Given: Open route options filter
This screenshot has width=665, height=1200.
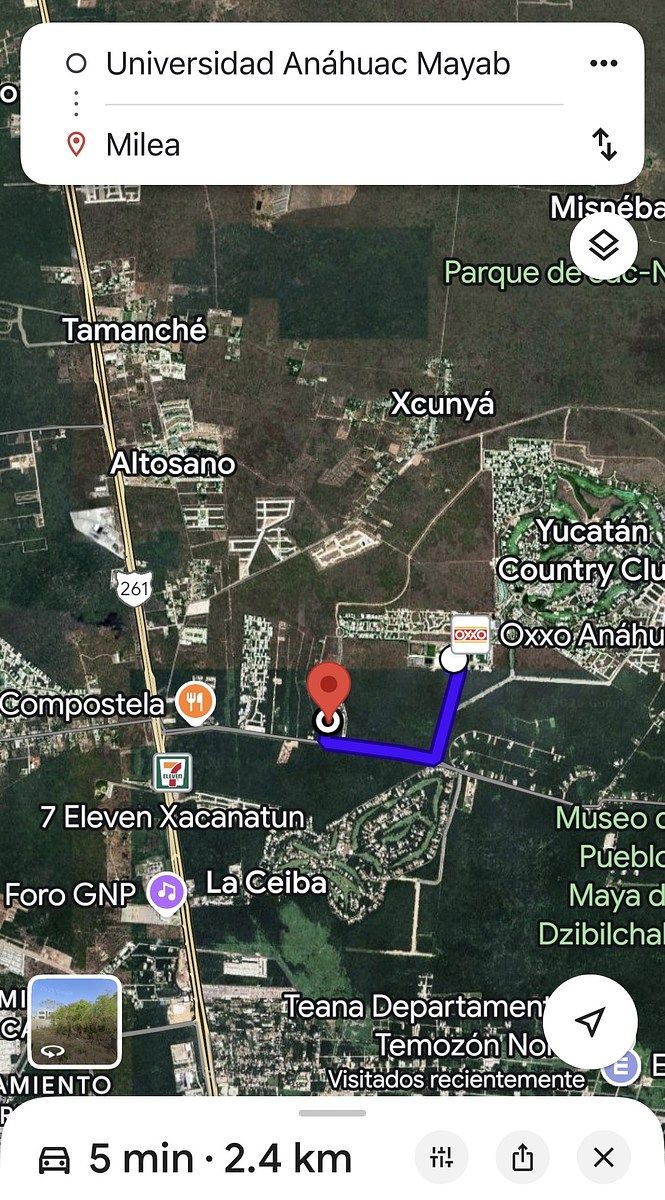Looking at the screenshot, I should pyautogui.click(x=441, y=1158).
